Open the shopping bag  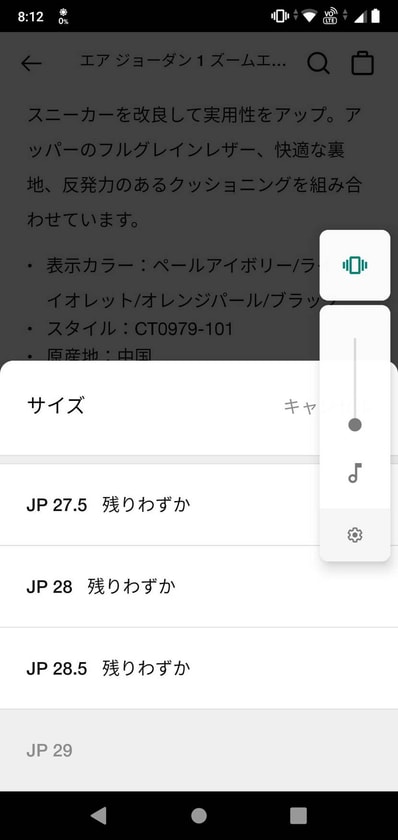(x=363, y=63)
